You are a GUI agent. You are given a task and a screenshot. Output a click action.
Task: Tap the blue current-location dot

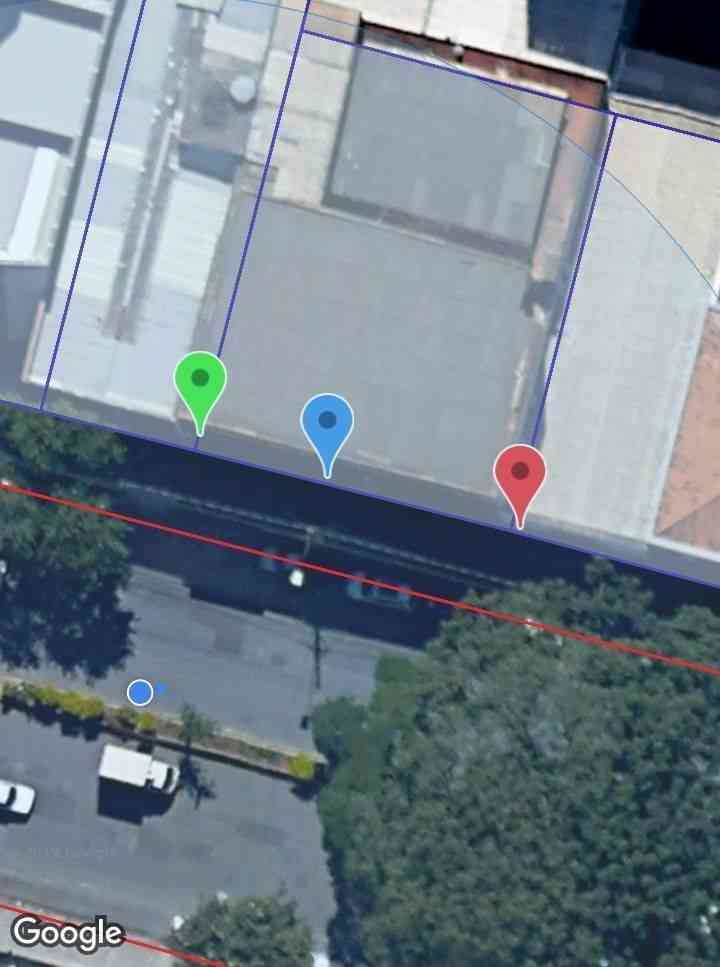coord(141,691)
